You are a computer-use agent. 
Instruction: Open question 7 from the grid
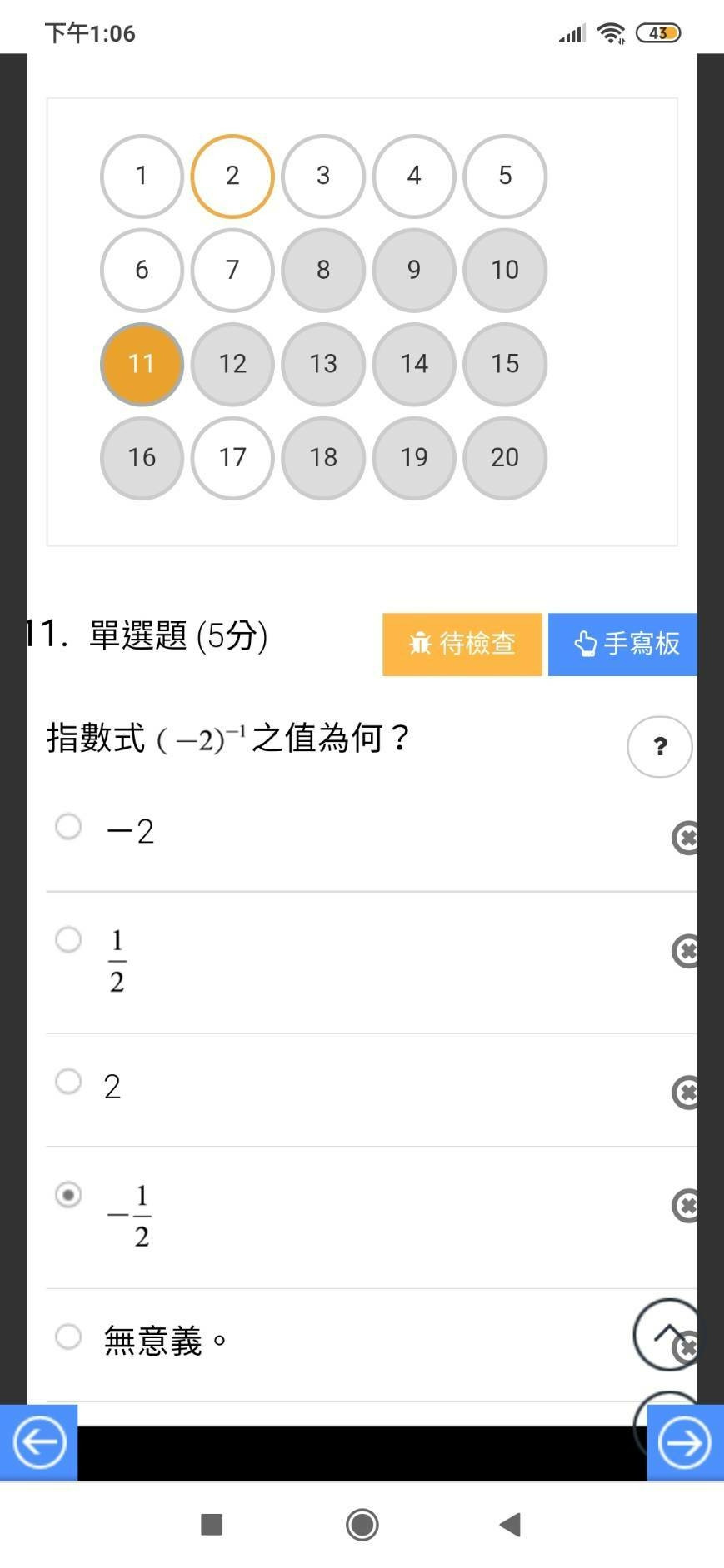coord(232,270)
